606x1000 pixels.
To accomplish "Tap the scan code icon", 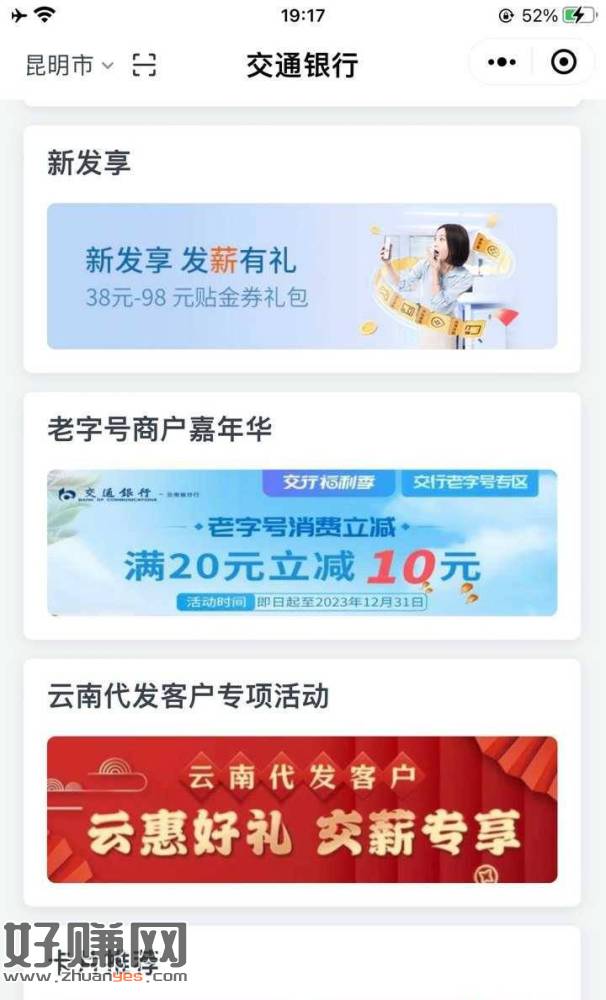I will pos(144,65).
